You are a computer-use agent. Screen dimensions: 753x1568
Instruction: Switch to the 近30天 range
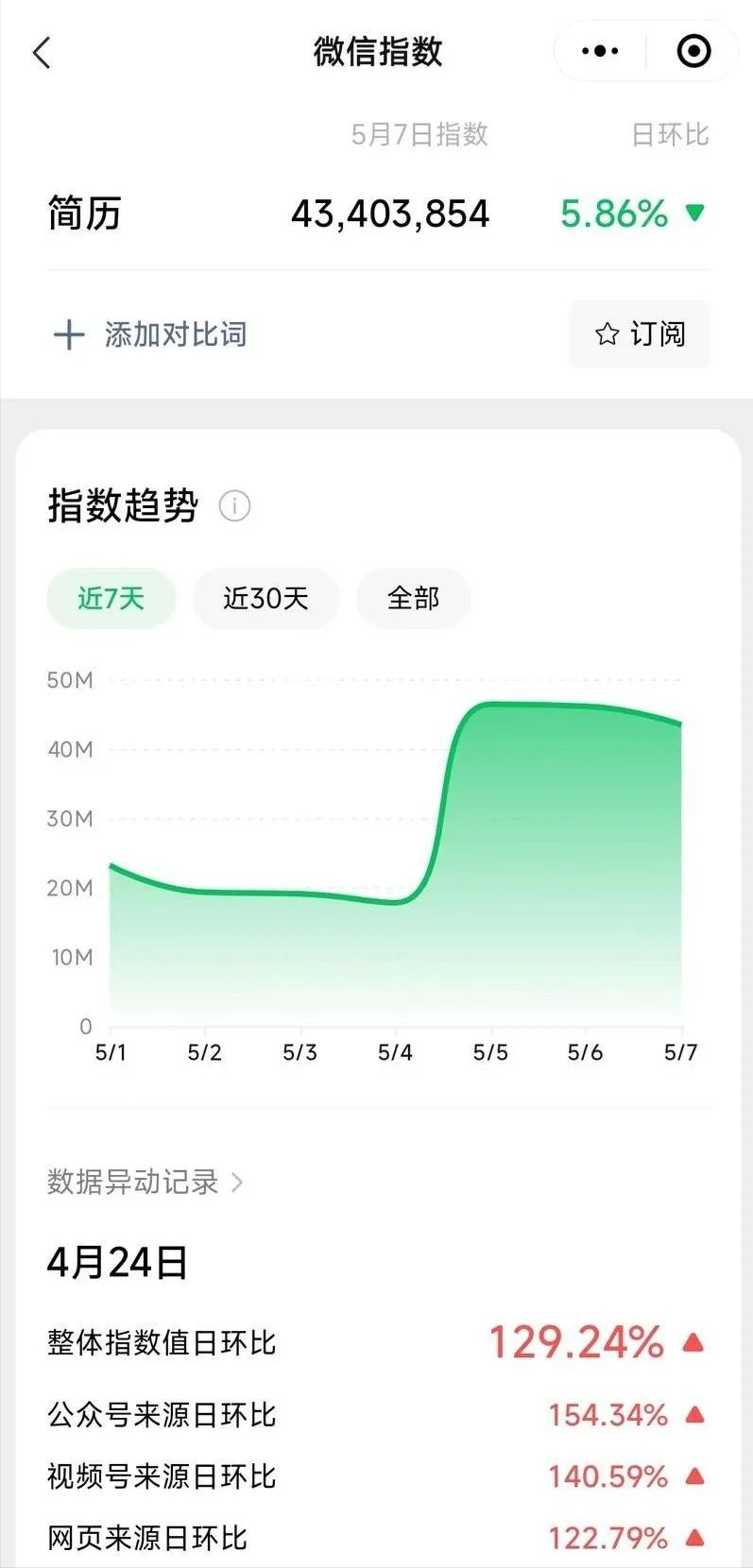coord(265,599)
